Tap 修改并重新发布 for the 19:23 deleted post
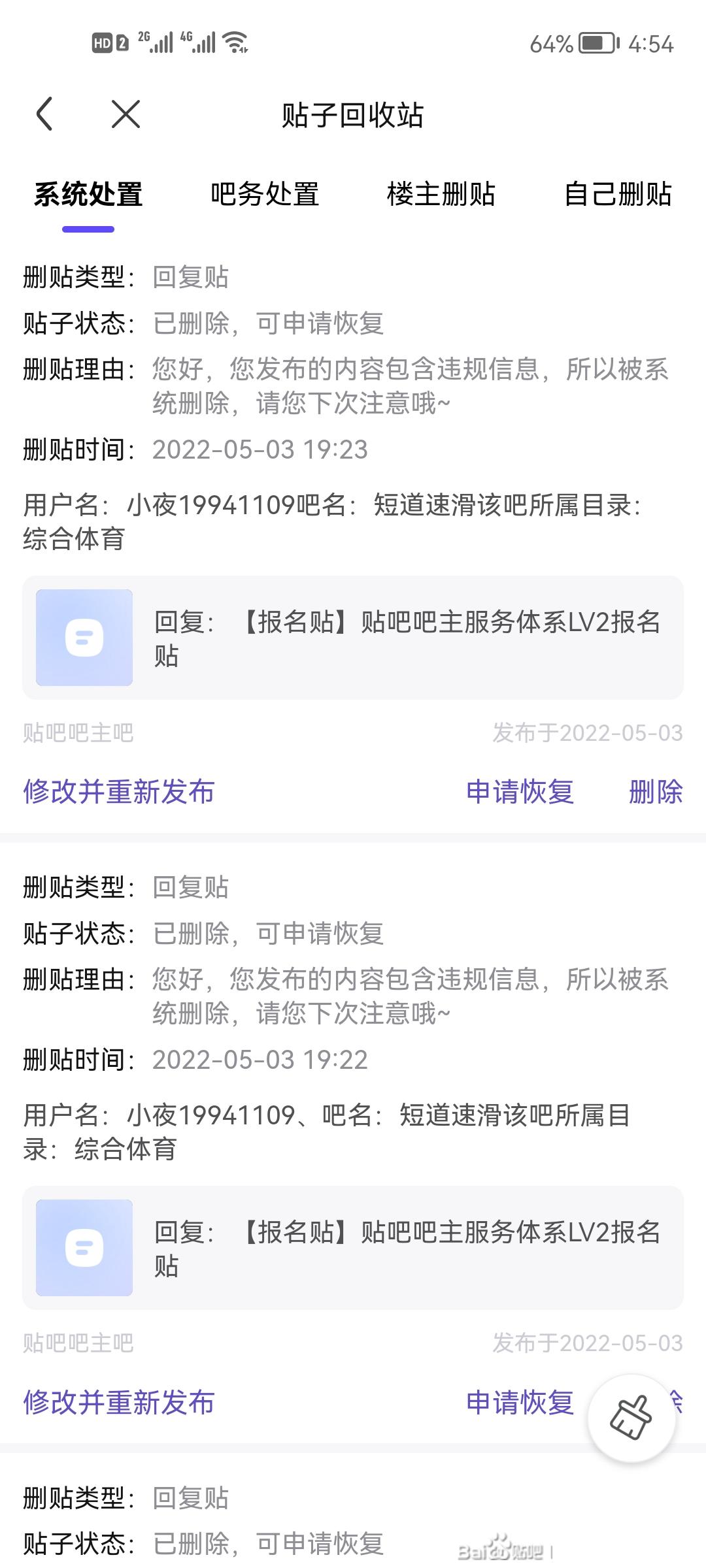 [119, 792]
